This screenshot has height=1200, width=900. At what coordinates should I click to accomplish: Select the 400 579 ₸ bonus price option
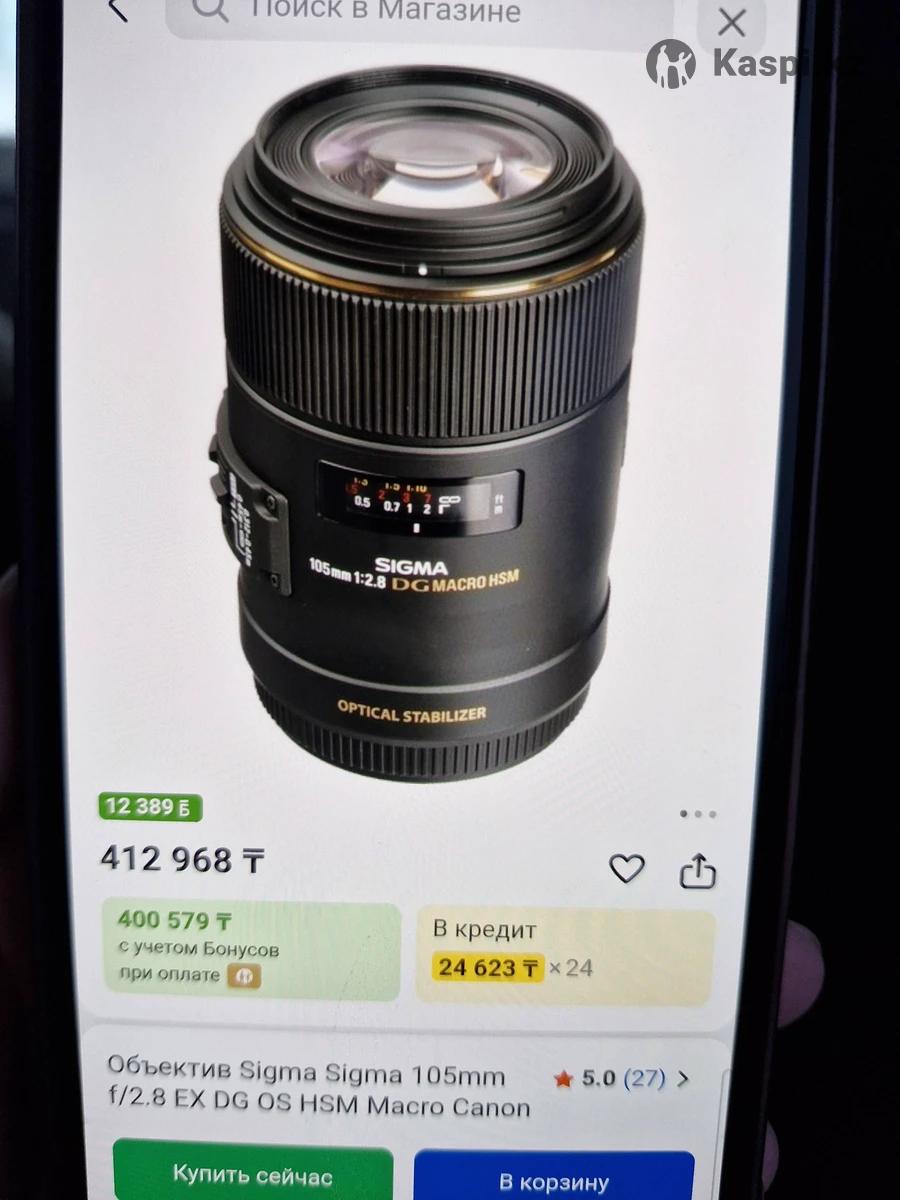250,949
